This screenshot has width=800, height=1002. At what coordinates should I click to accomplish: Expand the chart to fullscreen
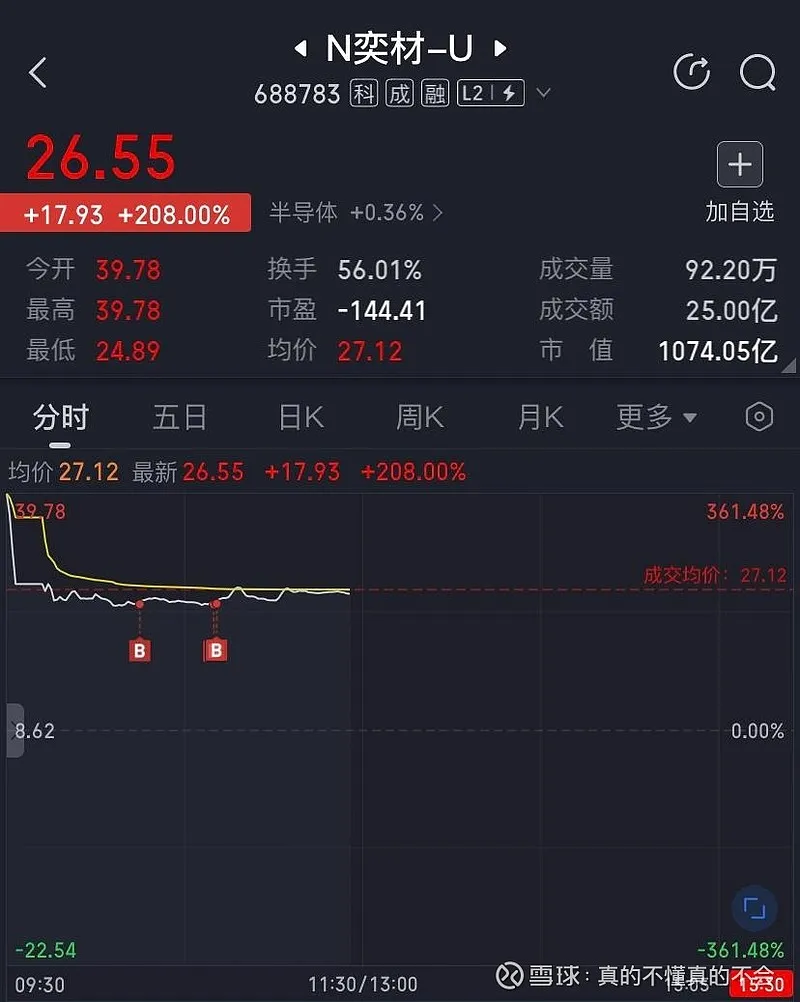754,909
